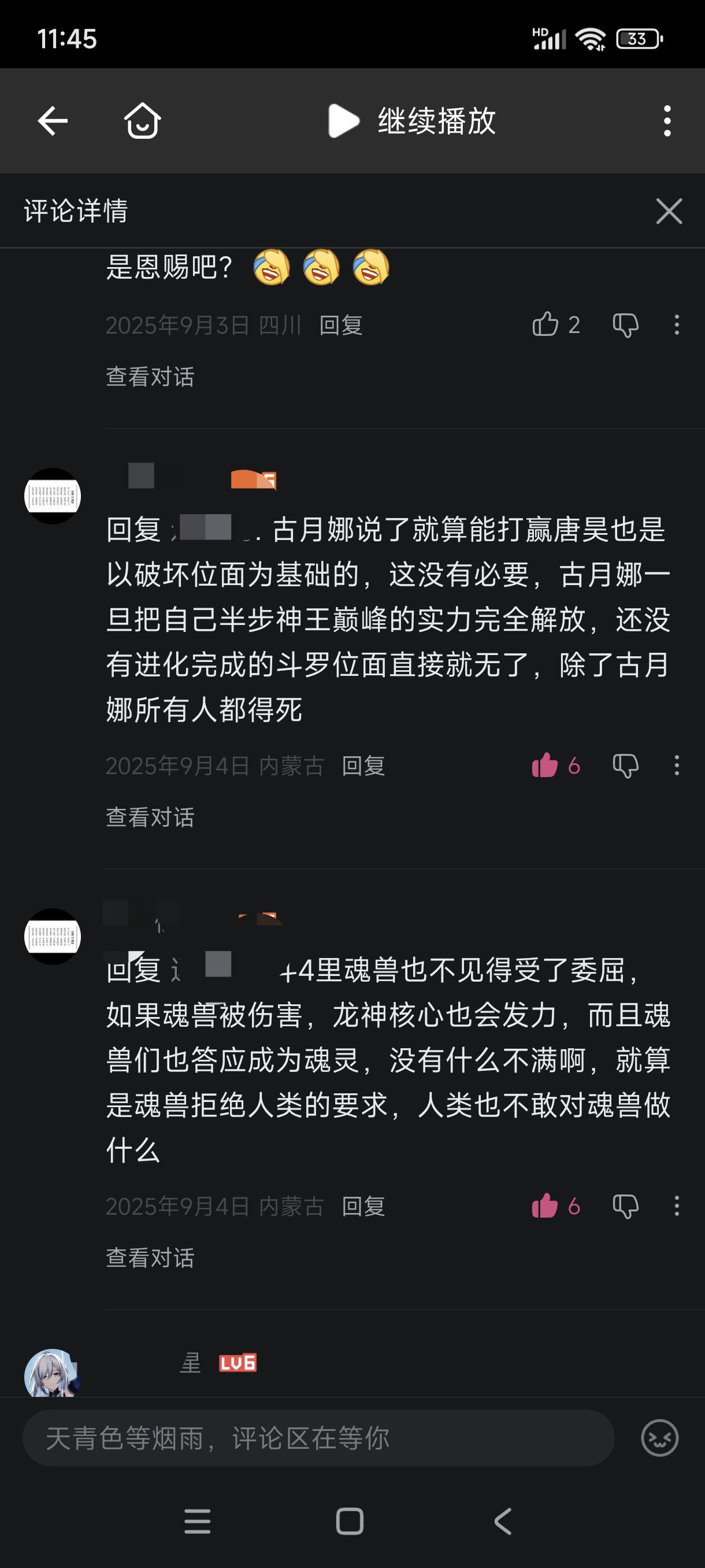Viewport: 705px width, 1568px height.
Task: Tap the system recent apps button
Action: click(198, 1521)
